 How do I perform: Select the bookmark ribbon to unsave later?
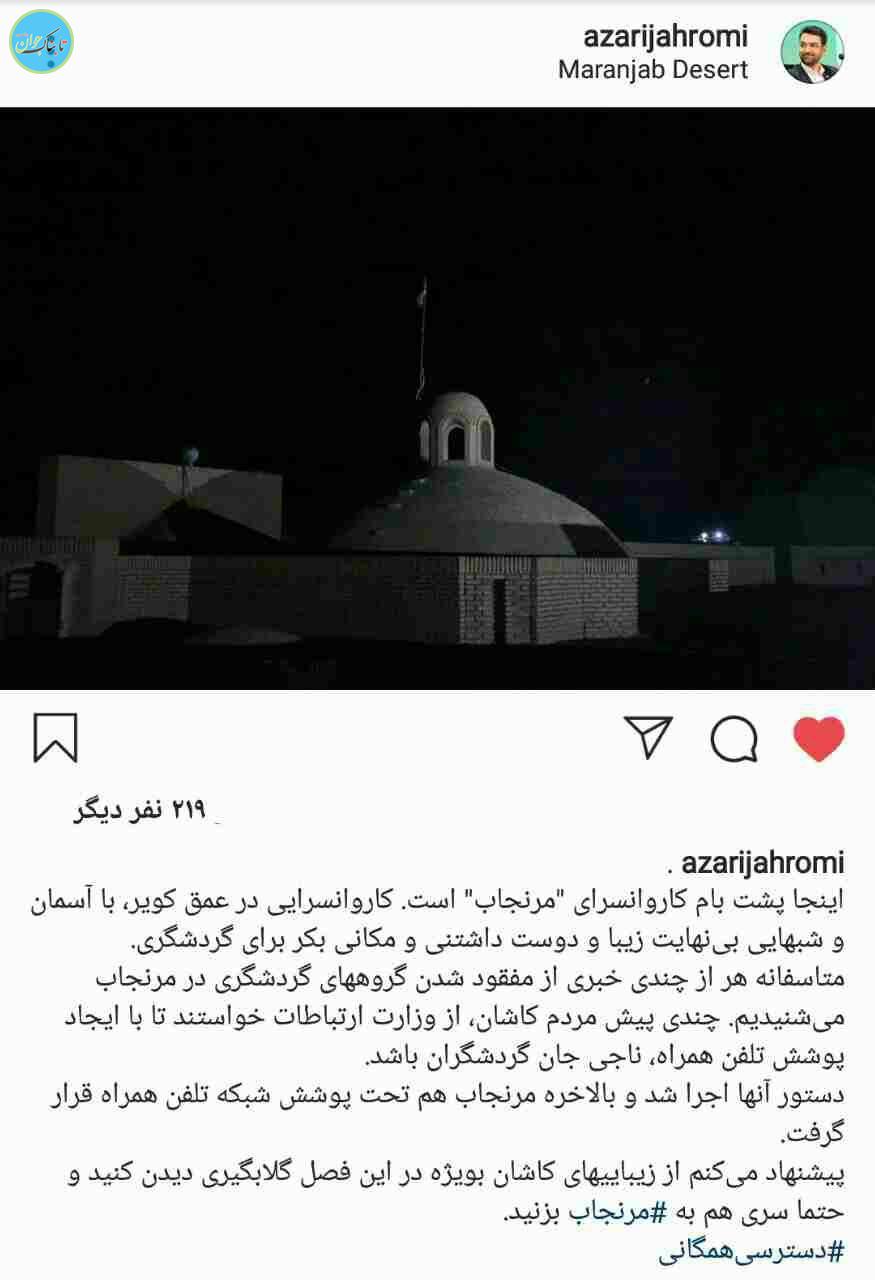click(x=55, y=738)
